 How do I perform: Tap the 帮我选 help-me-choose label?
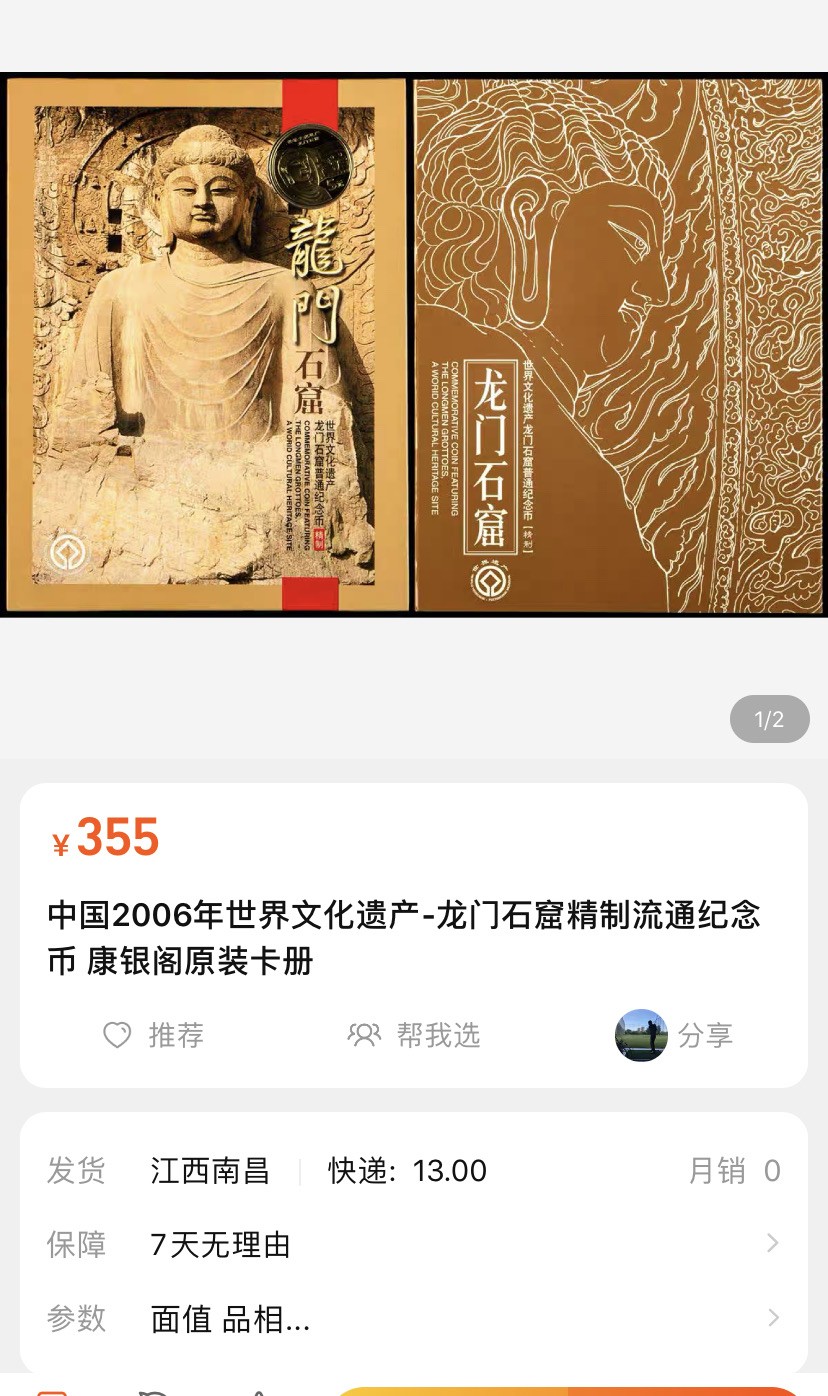coord(437,1036)
